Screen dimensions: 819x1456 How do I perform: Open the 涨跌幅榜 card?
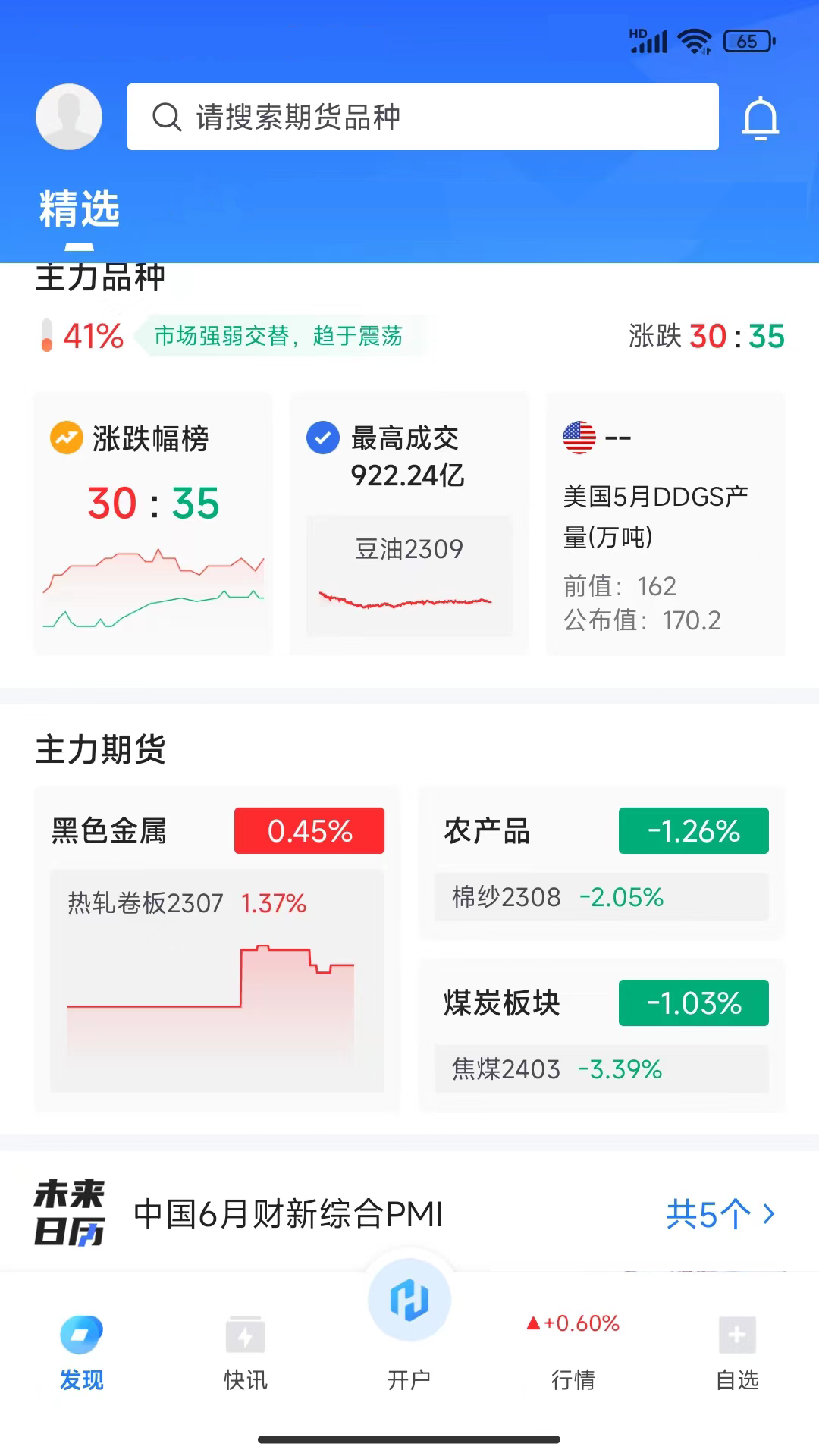(x=152, y=523)
